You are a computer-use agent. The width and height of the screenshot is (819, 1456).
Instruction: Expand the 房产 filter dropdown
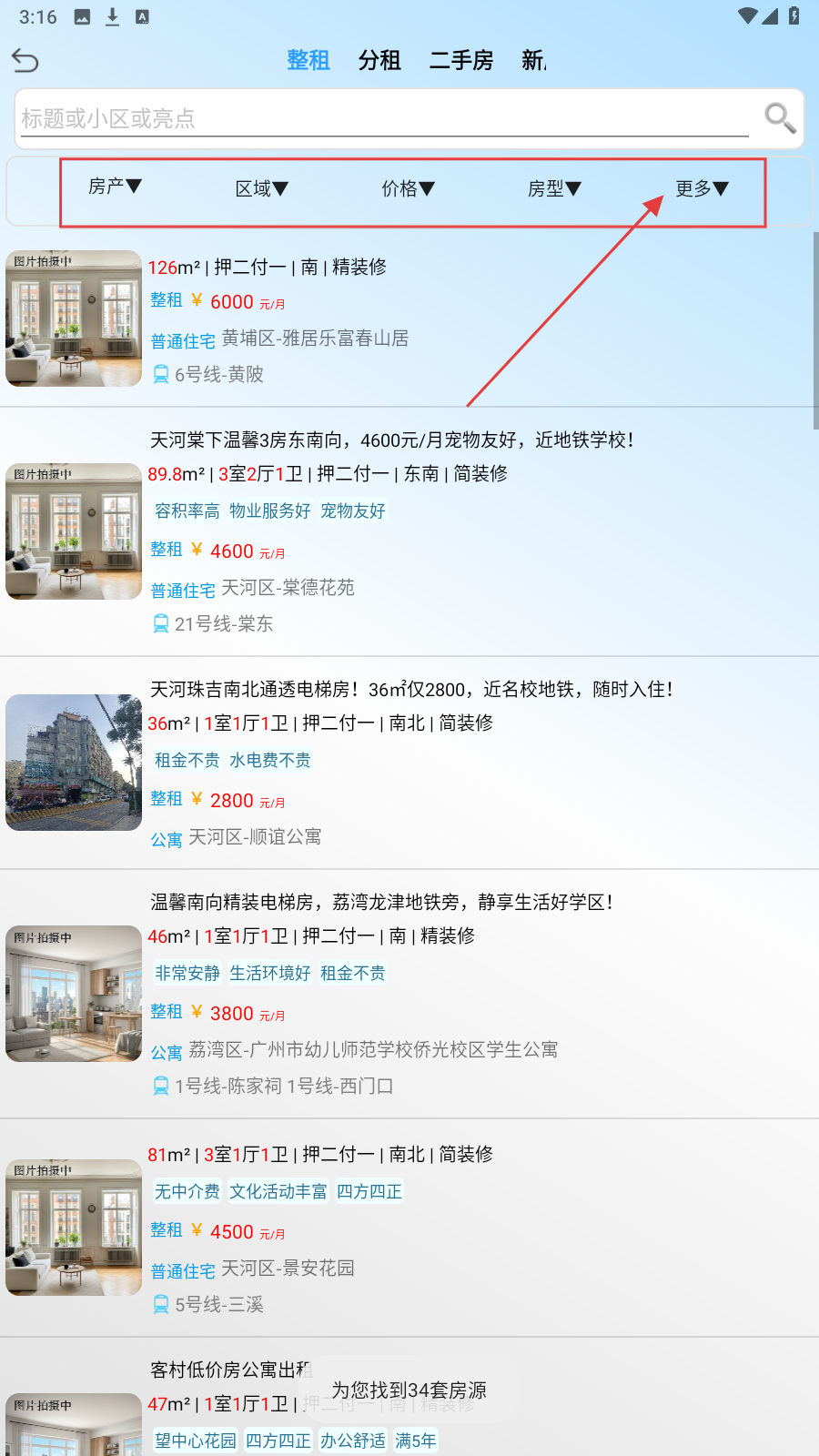[115, 187]
